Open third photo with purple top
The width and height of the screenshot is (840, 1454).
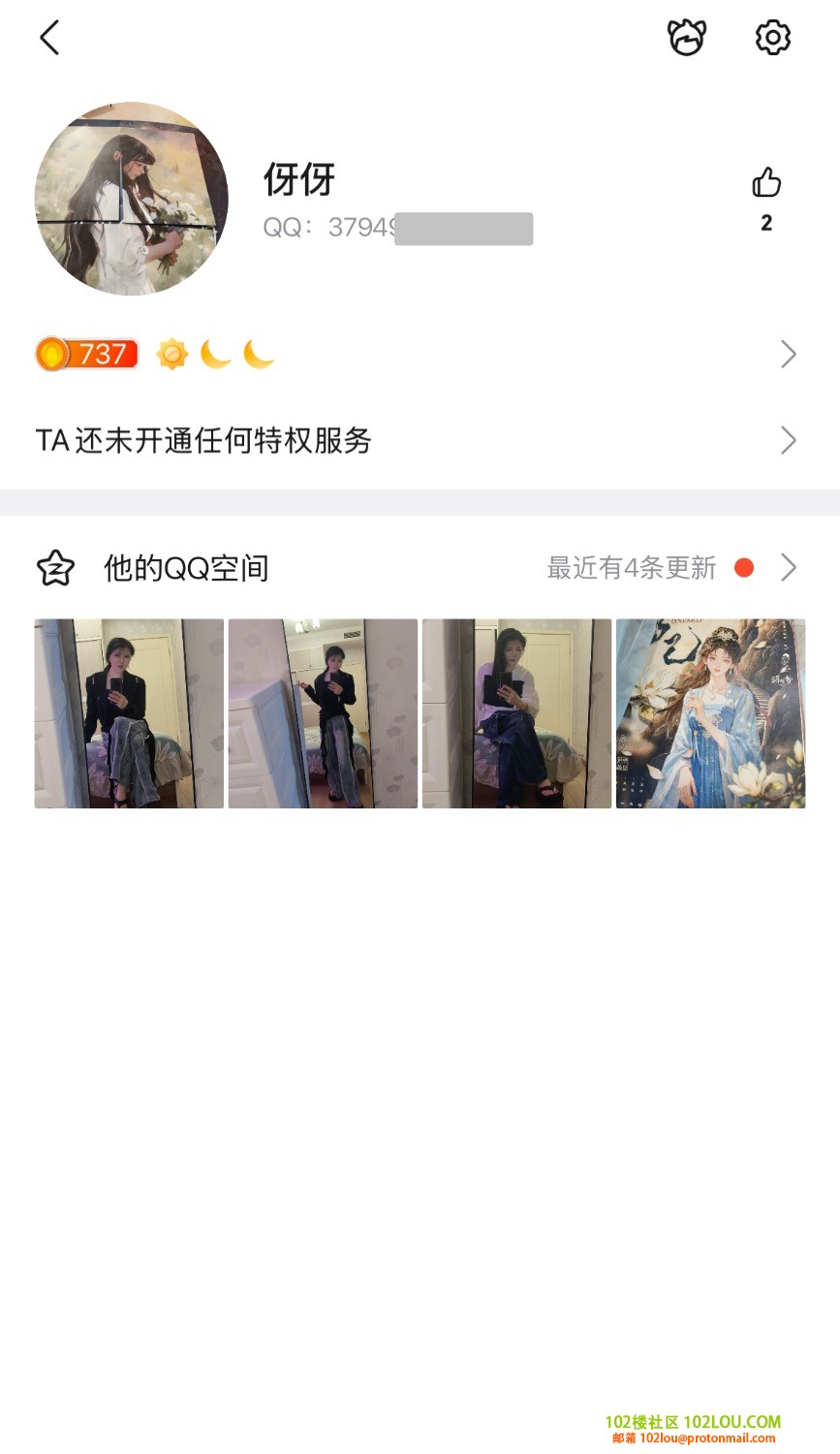pyautogui.click(x=516, y=713)
